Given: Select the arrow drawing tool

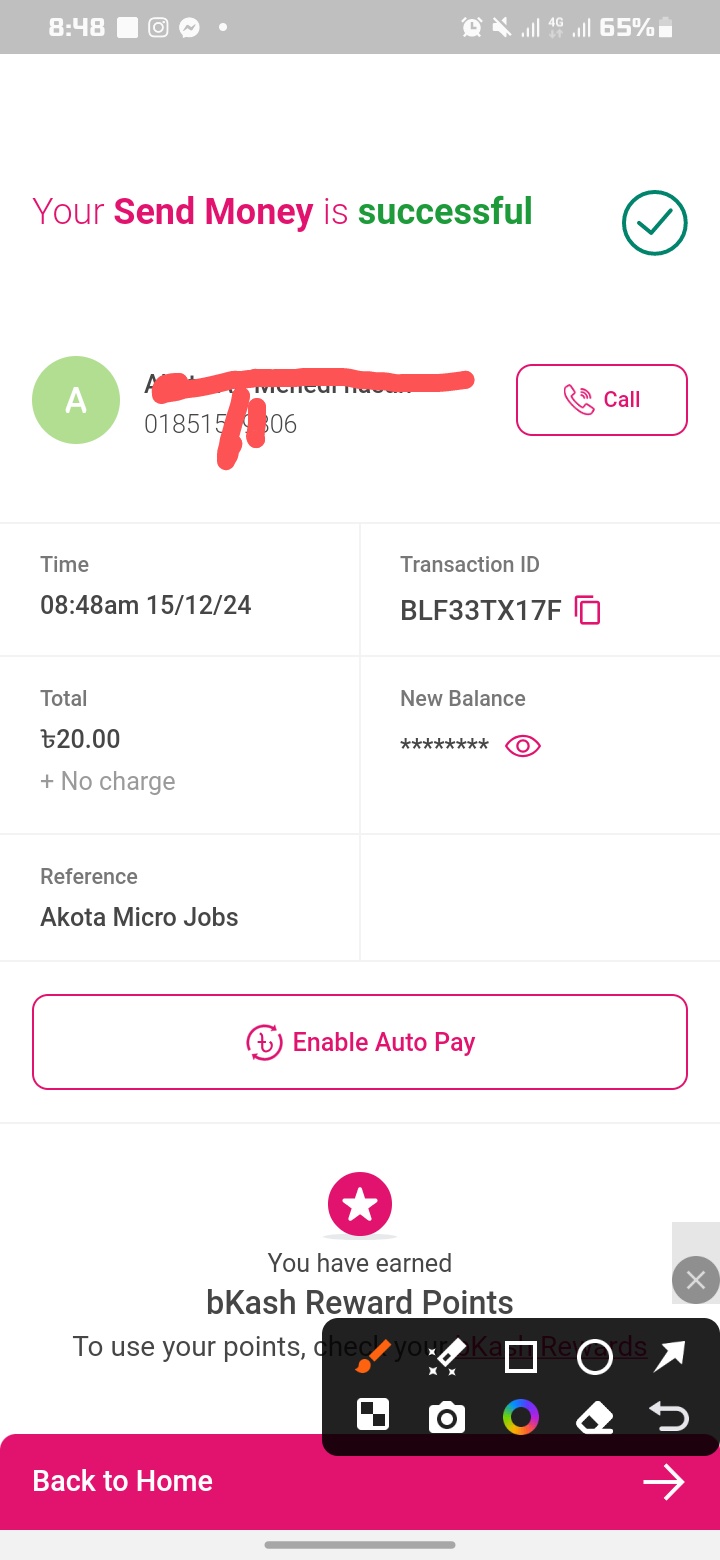Looking at the screenshot, I should (669, 1356).
